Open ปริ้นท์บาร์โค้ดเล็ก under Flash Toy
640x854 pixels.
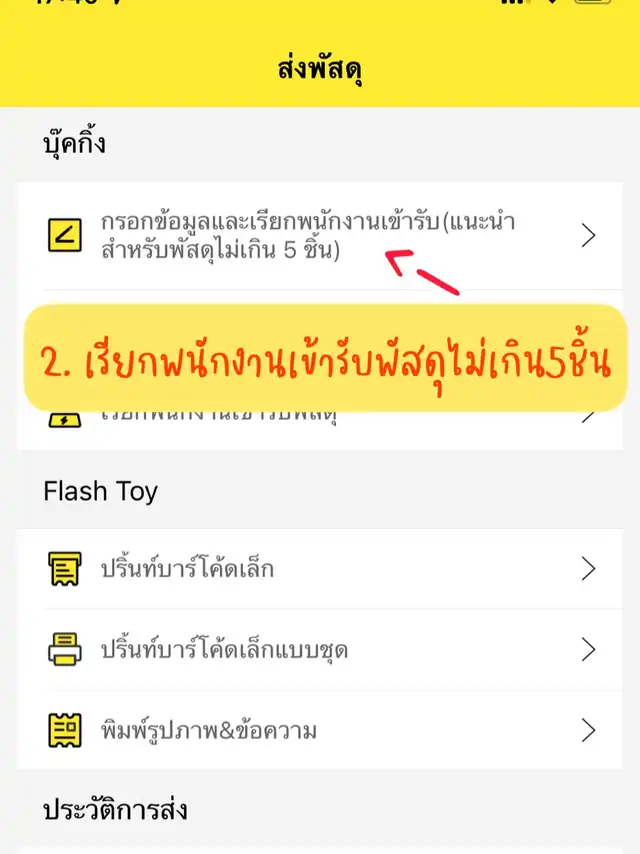tap(320, 569)
